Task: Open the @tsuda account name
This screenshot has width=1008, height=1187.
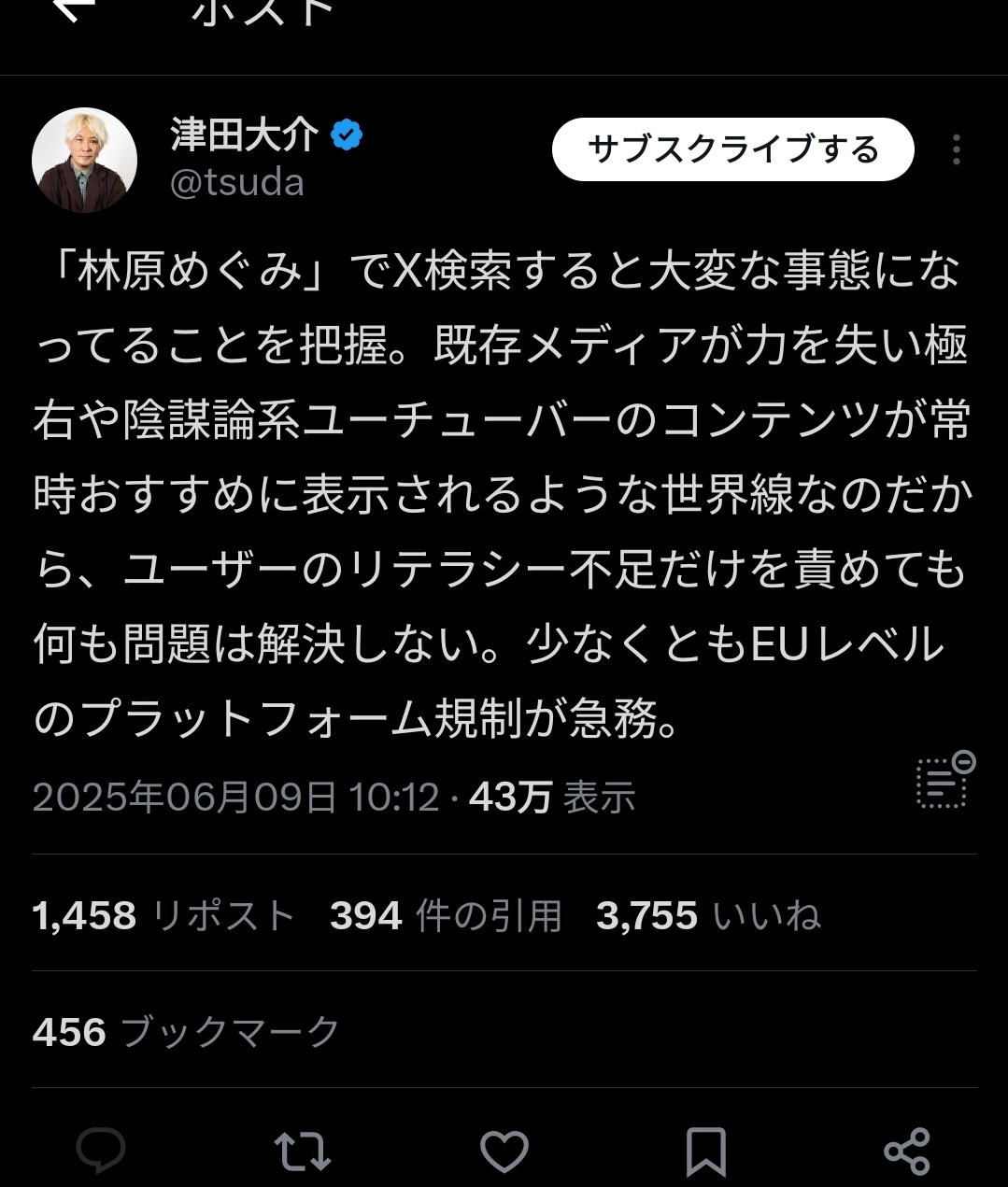Action: pos(237,182)
